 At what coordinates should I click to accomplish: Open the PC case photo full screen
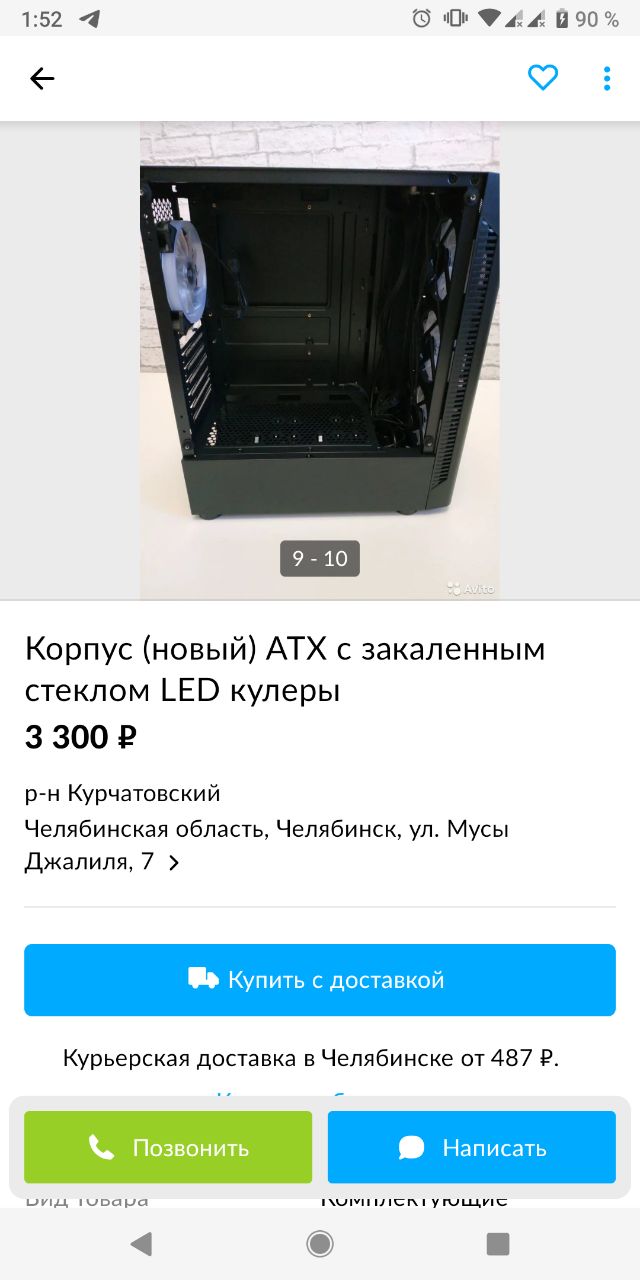click(319, 360)
